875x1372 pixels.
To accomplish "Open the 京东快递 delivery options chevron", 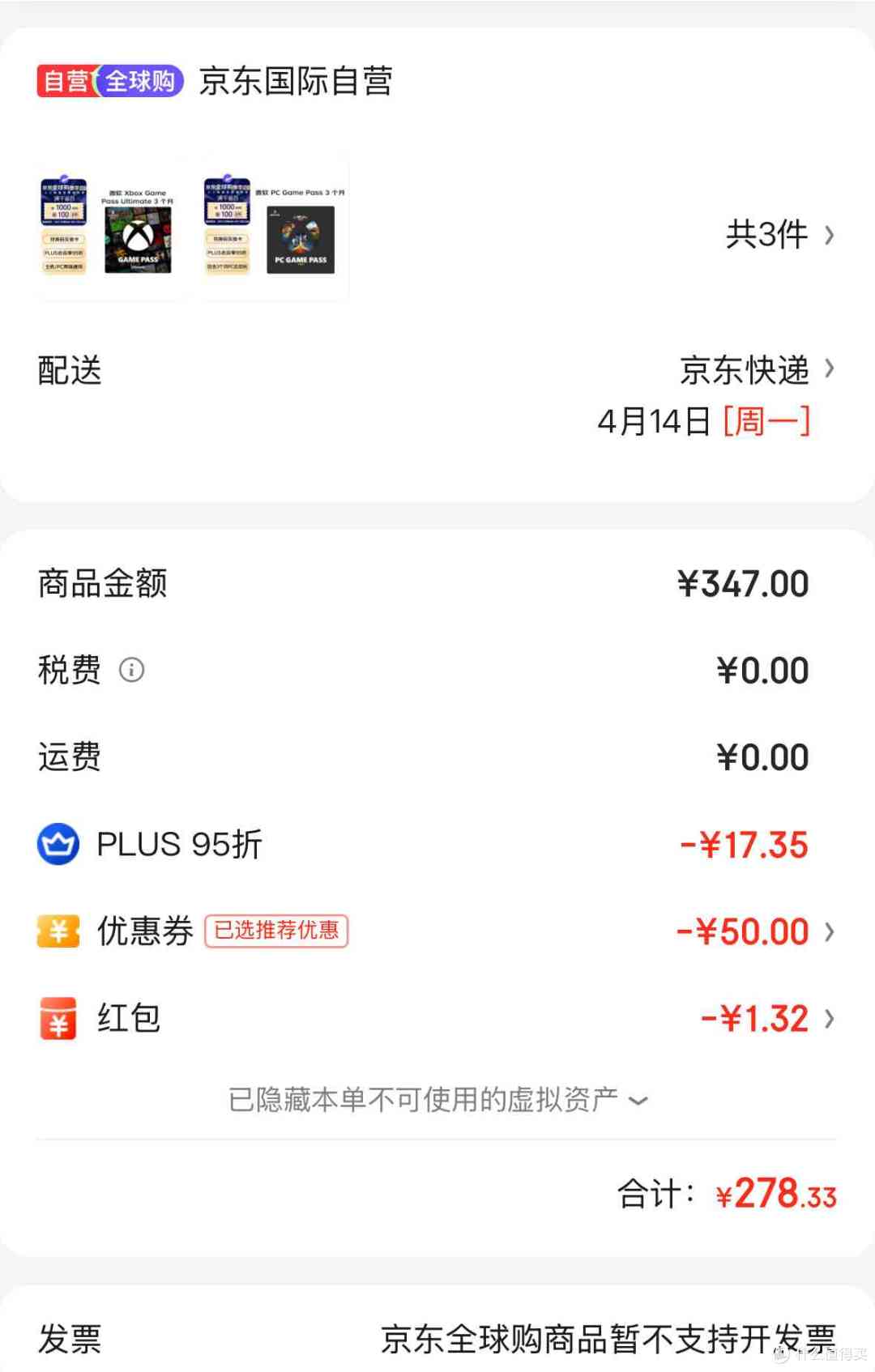I will pos(830,369).
